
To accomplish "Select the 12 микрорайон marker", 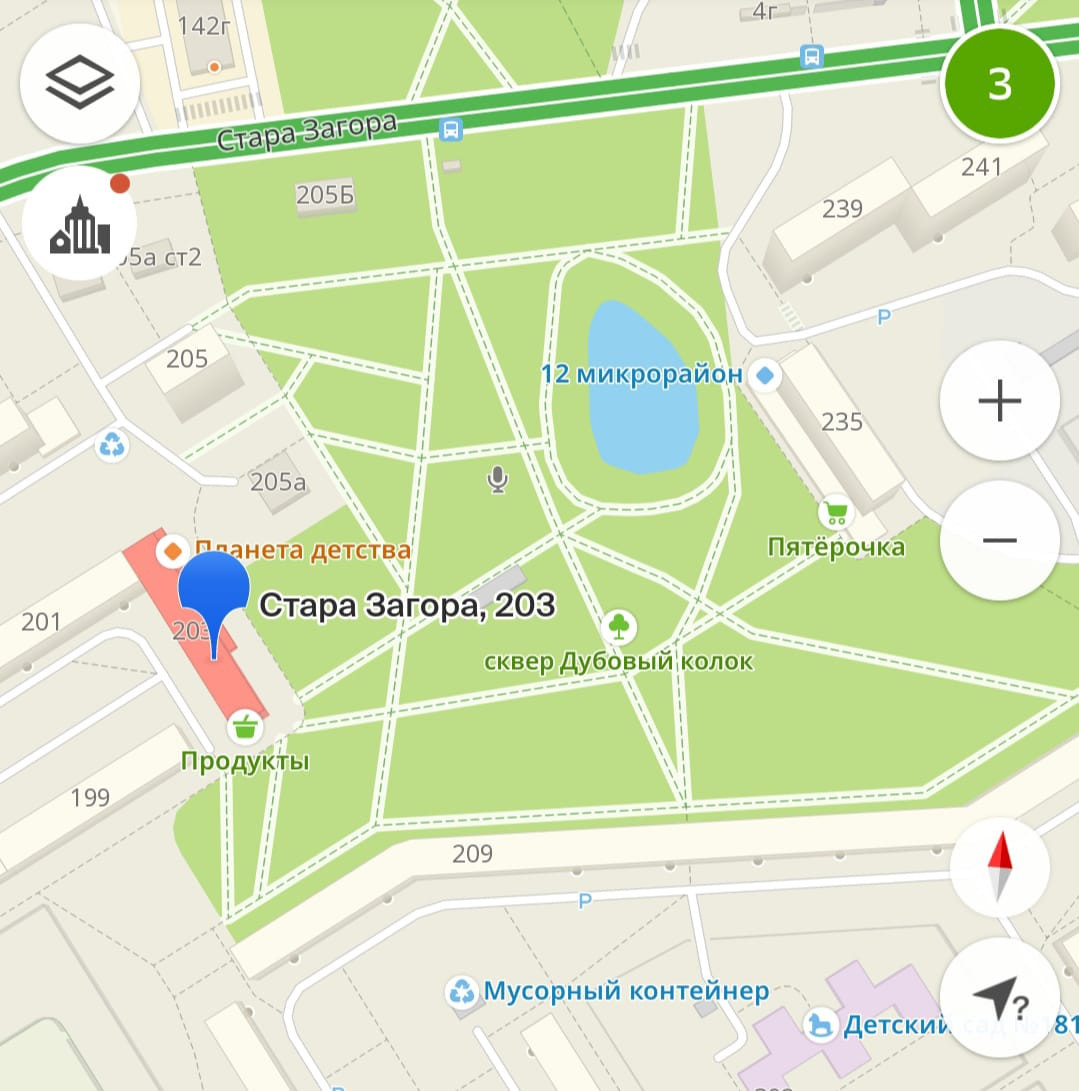I will pos(765,375).
